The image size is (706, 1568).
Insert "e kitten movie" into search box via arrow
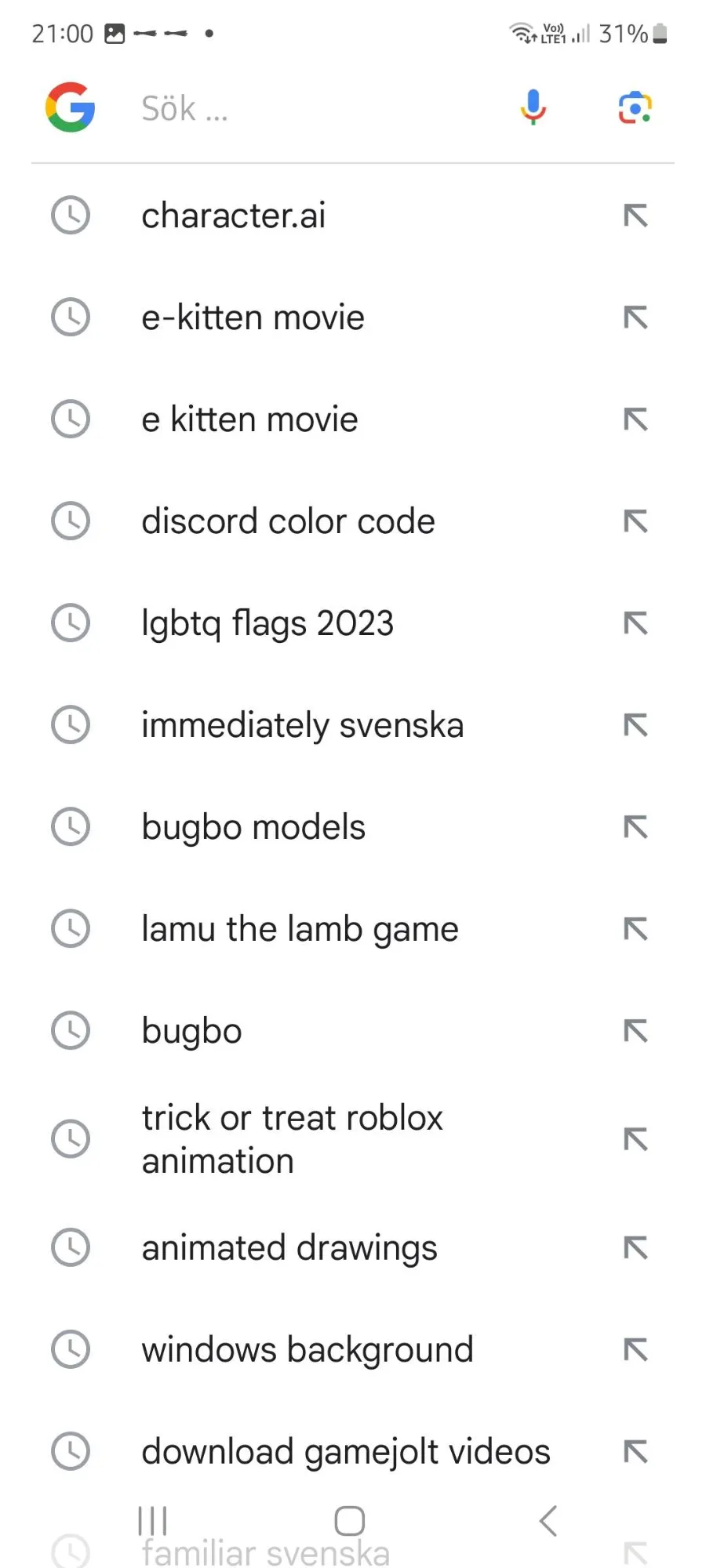pos(635,419)
